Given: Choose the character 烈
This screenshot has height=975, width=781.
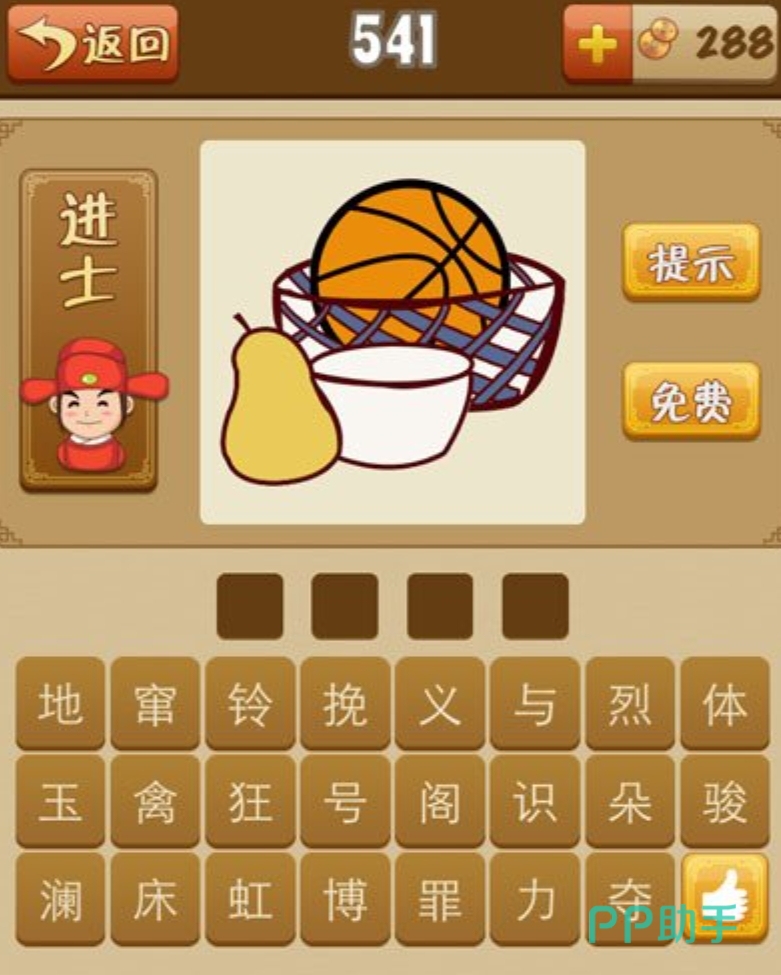Looking at the screenshot, I should (629, 704).
